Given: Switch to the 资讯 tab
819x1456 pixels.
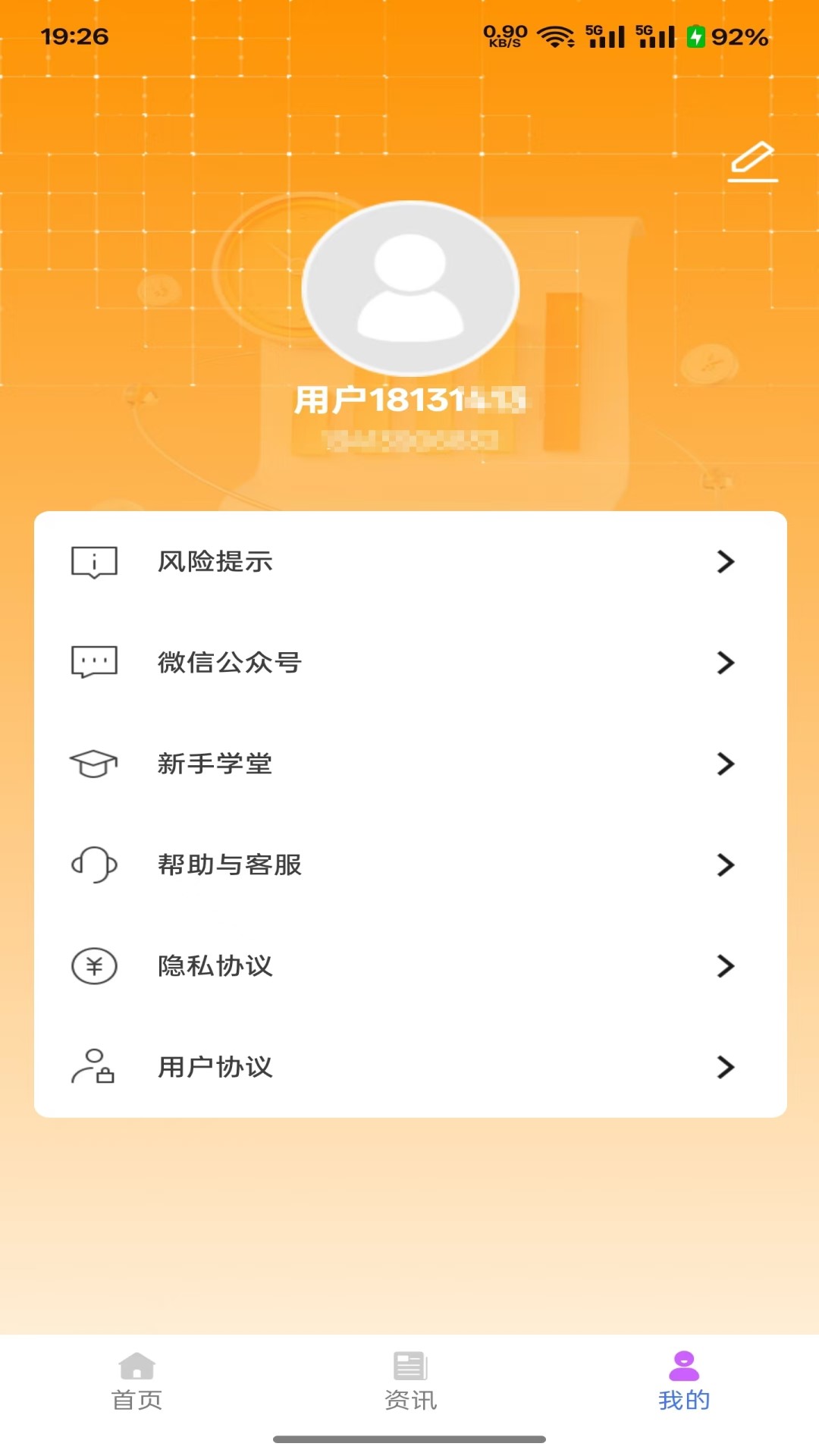Looking at the screenshot, I should 409,1398.
